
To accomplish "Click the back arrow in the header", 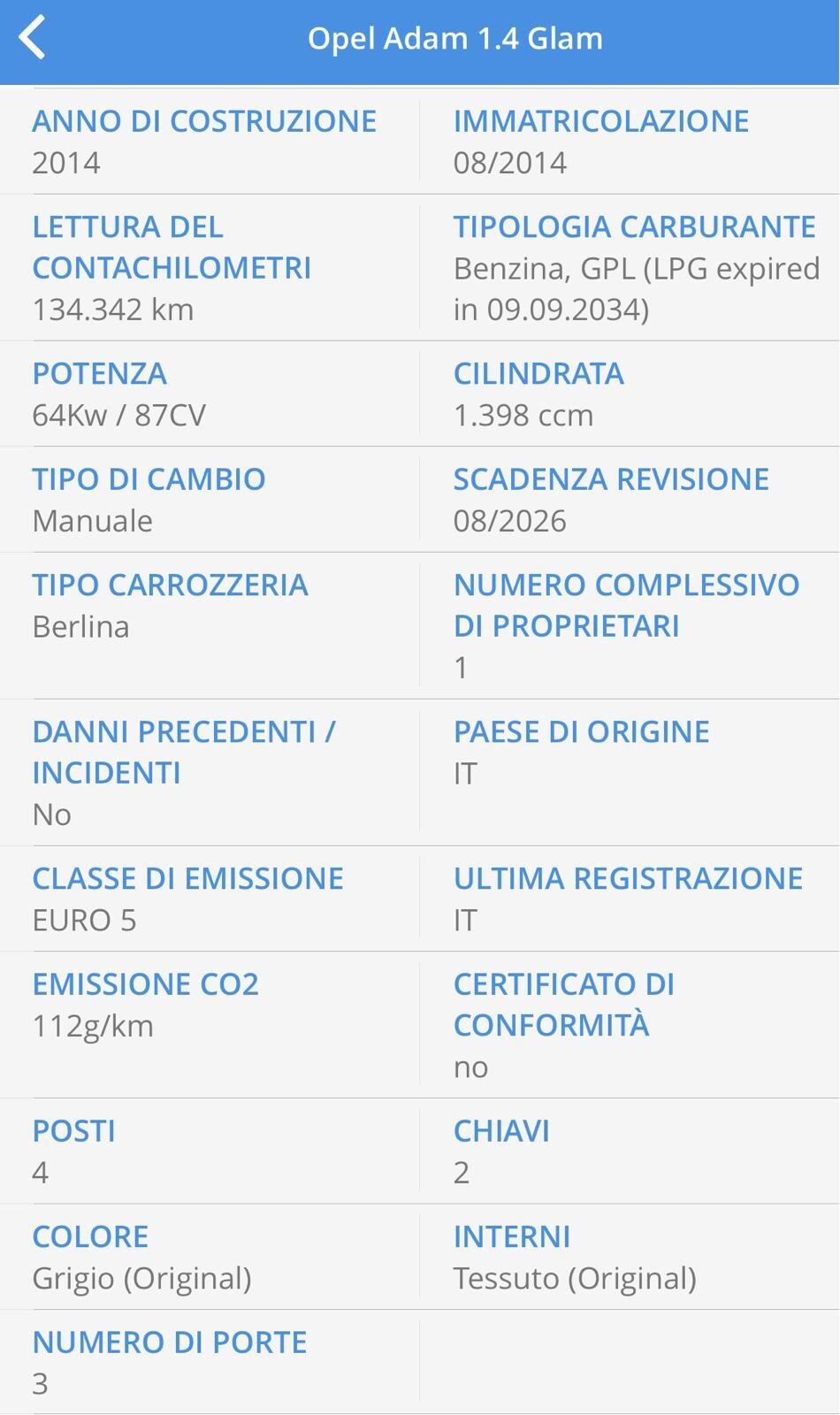I will point(34,37).
